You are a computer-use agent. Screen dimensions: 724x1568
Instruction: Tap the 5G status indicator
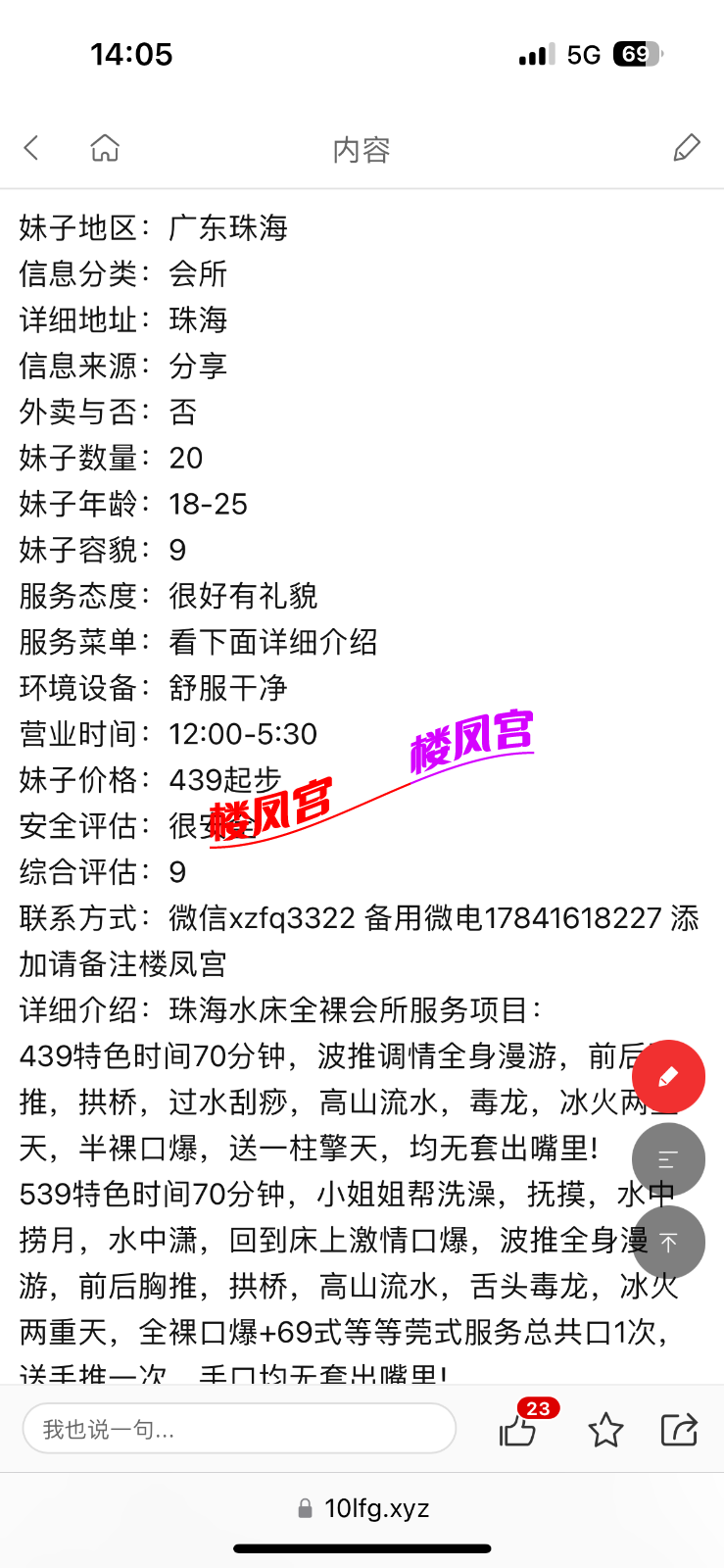tap(580, 54)
